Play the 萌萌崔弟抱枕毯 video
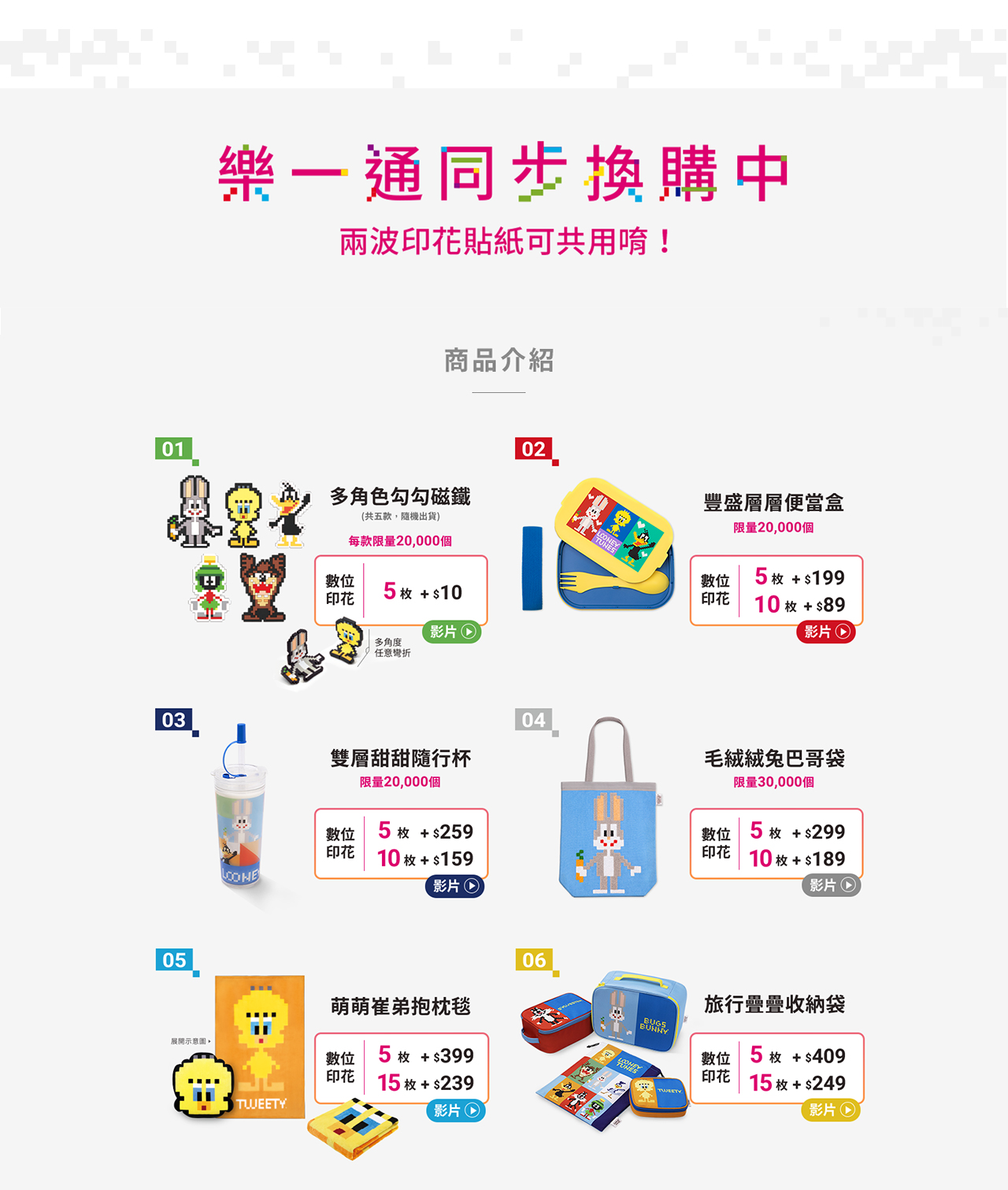The height and width of the screenshot is (1190, 1008). click(456, 1110)
